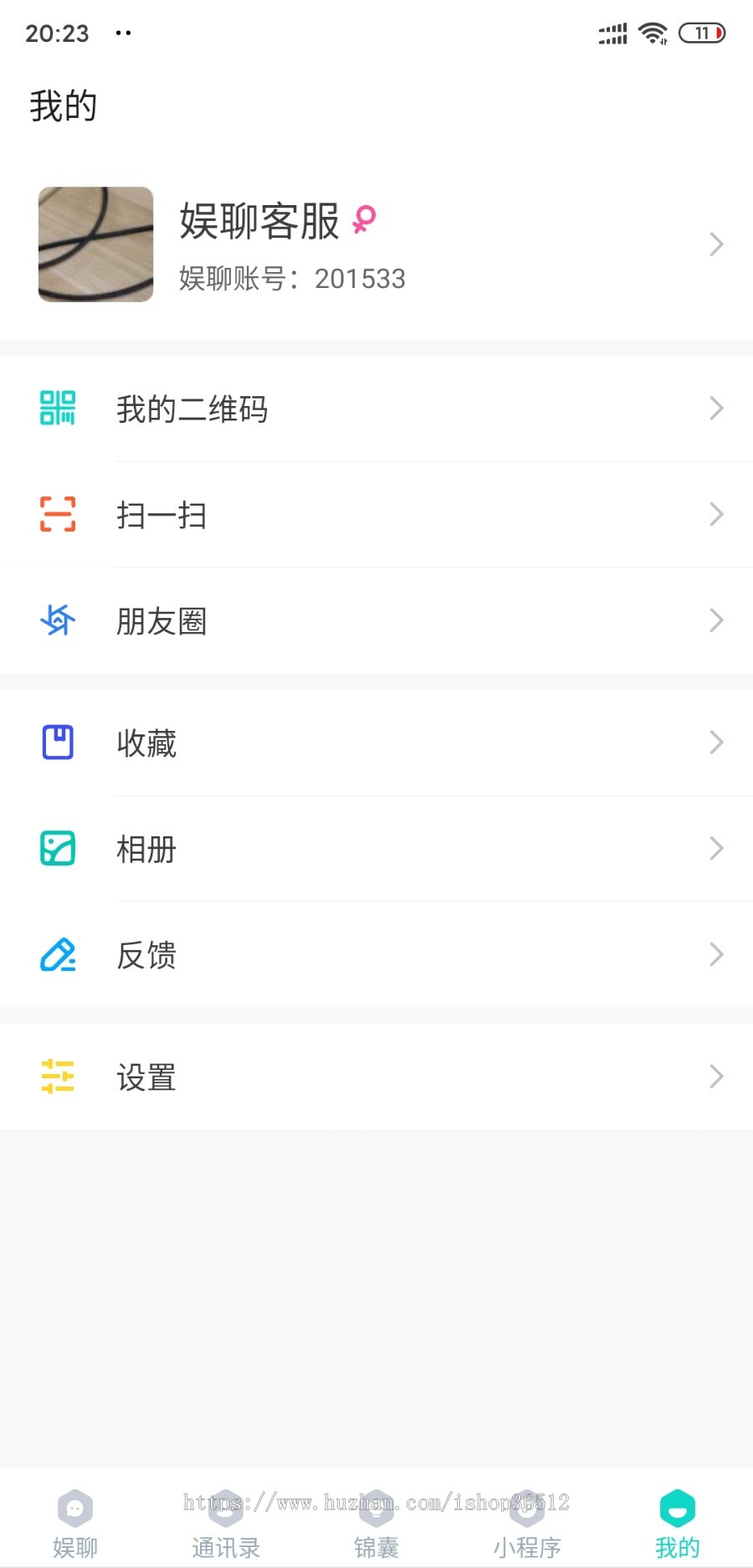Viewport: 753px width, 1568px height.
Task: Click the 收藏 favorites bookmark icon
Action: 57,743
